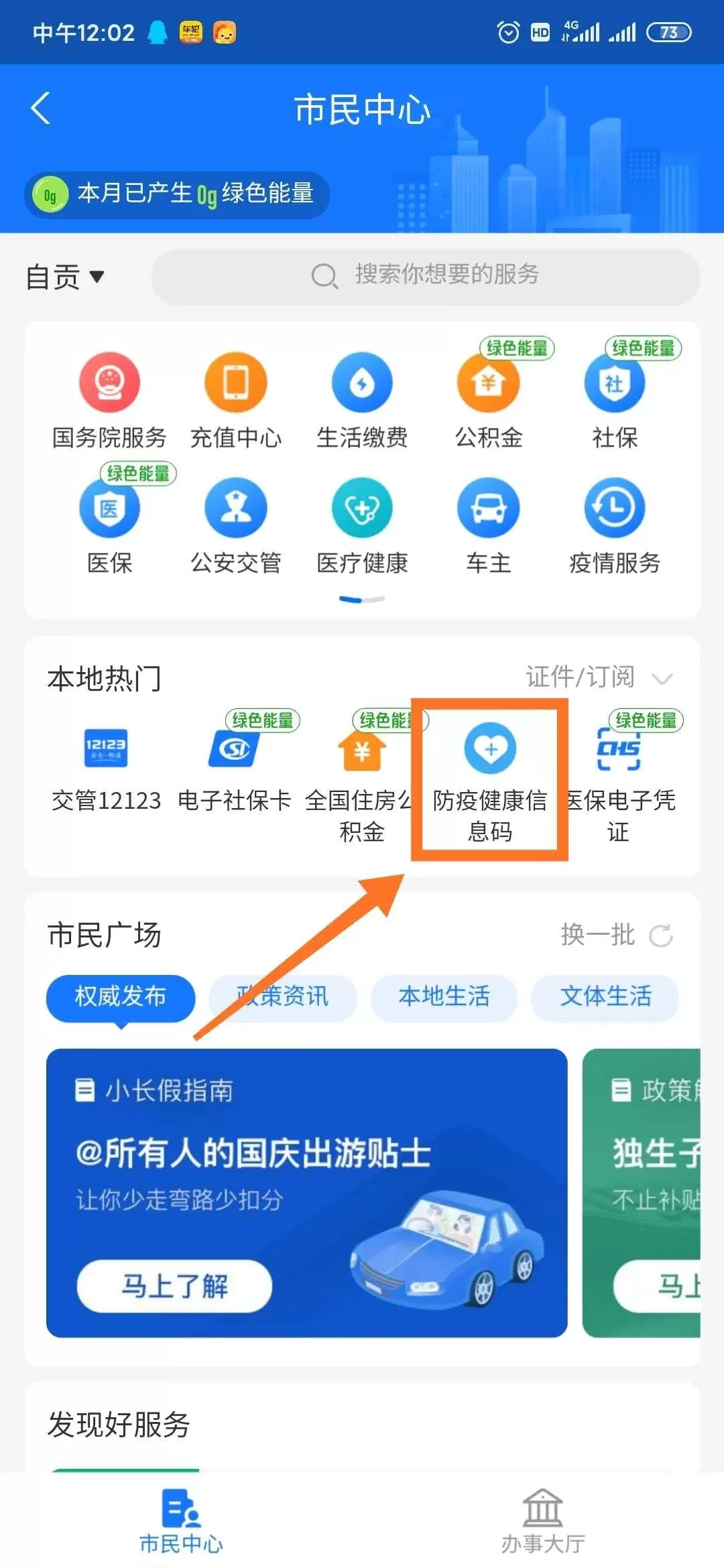Select the 权威发布 tab

pos(121,996)
